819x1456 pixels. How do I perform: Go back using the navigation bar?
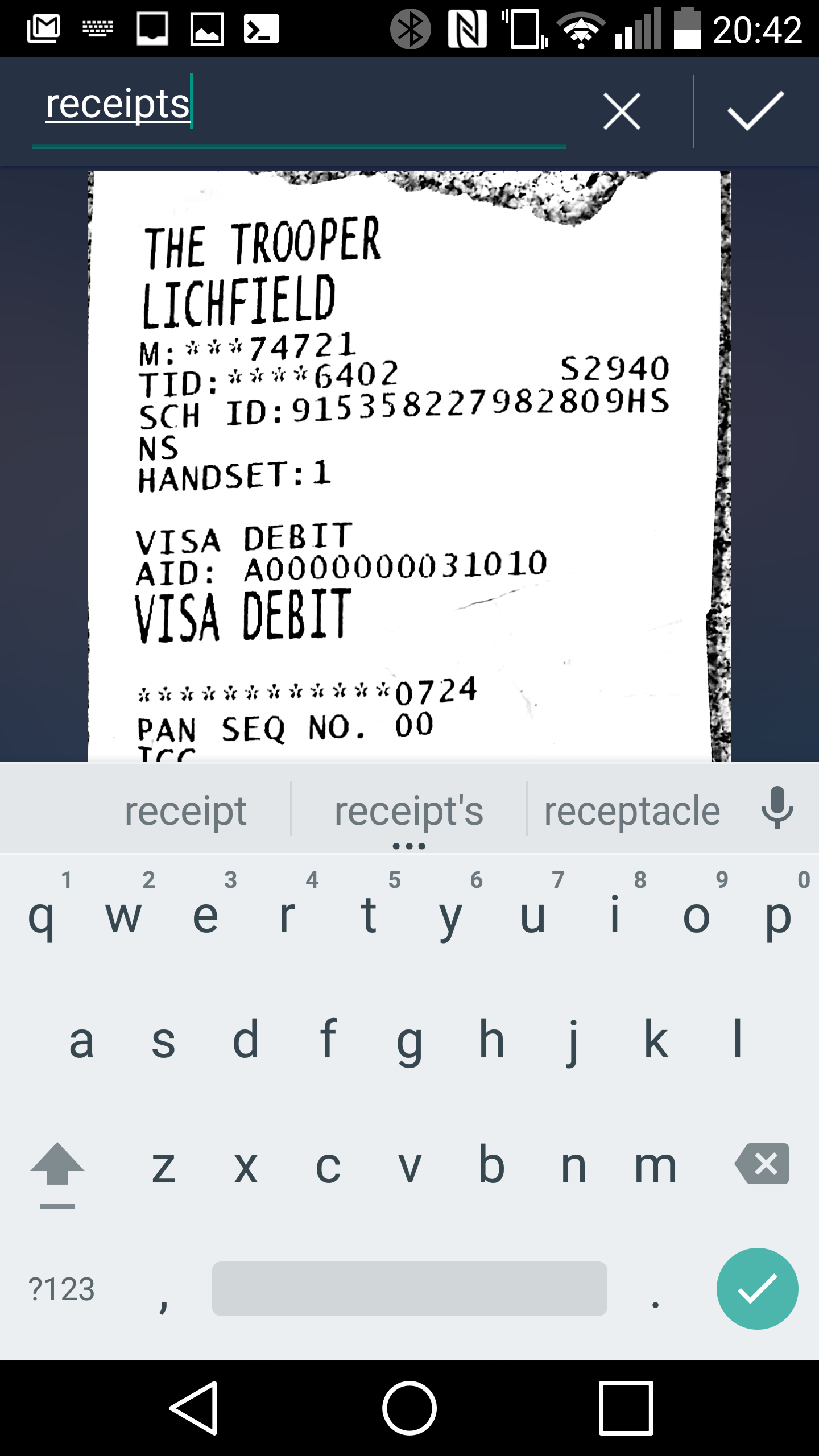(194, 1408)
